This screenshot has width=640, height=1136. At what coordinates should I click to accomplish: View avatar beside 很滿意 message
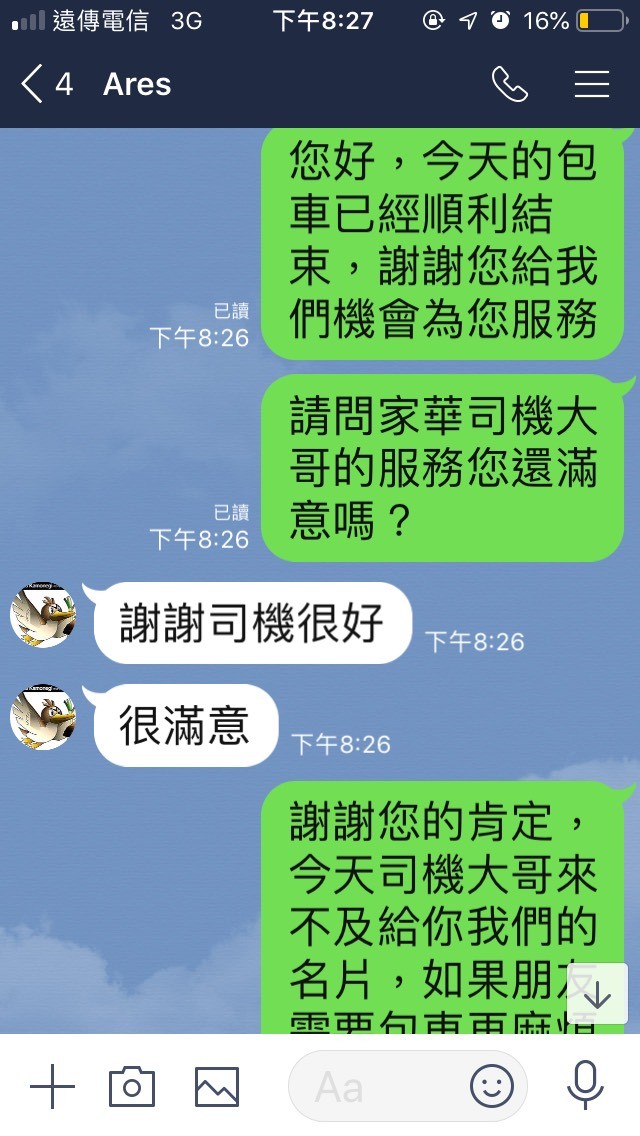(x=42, y=717)
